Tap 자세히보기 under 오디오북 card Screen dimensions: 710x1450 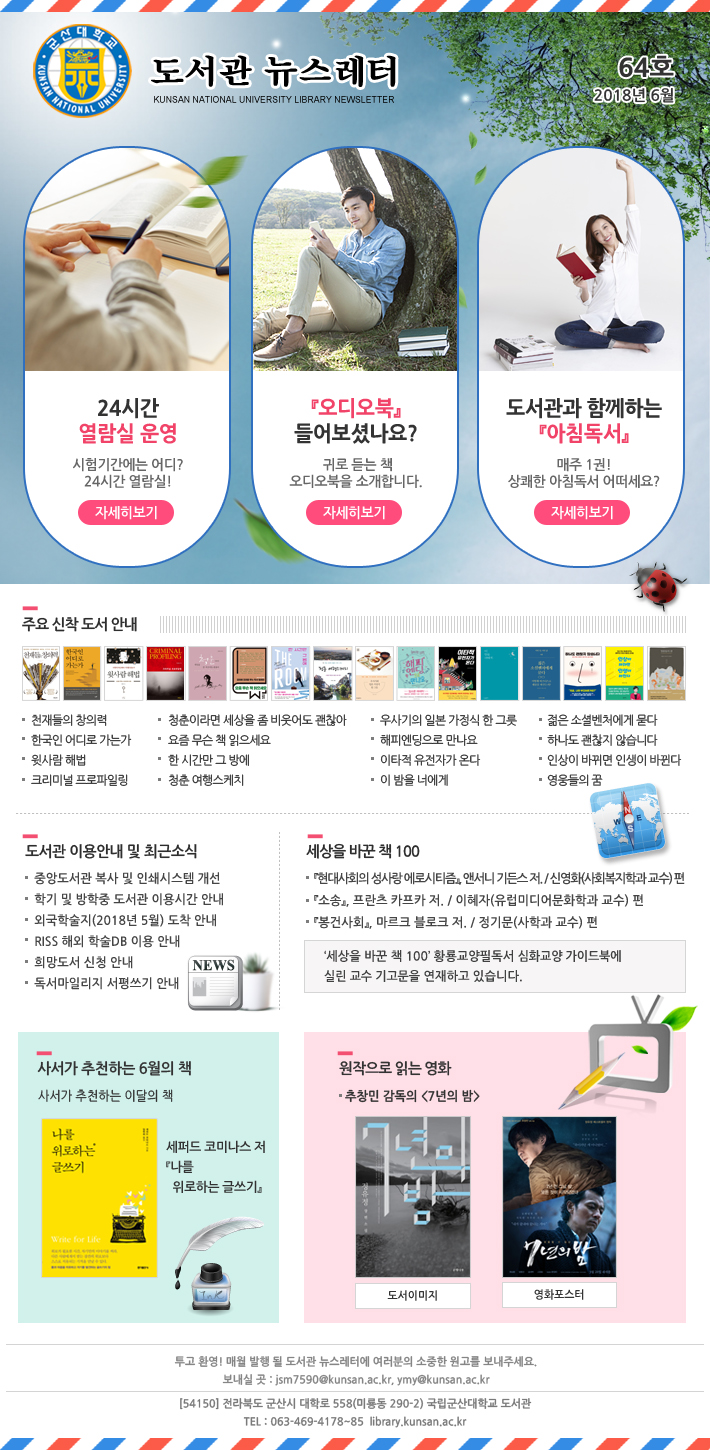pos(353,512)
